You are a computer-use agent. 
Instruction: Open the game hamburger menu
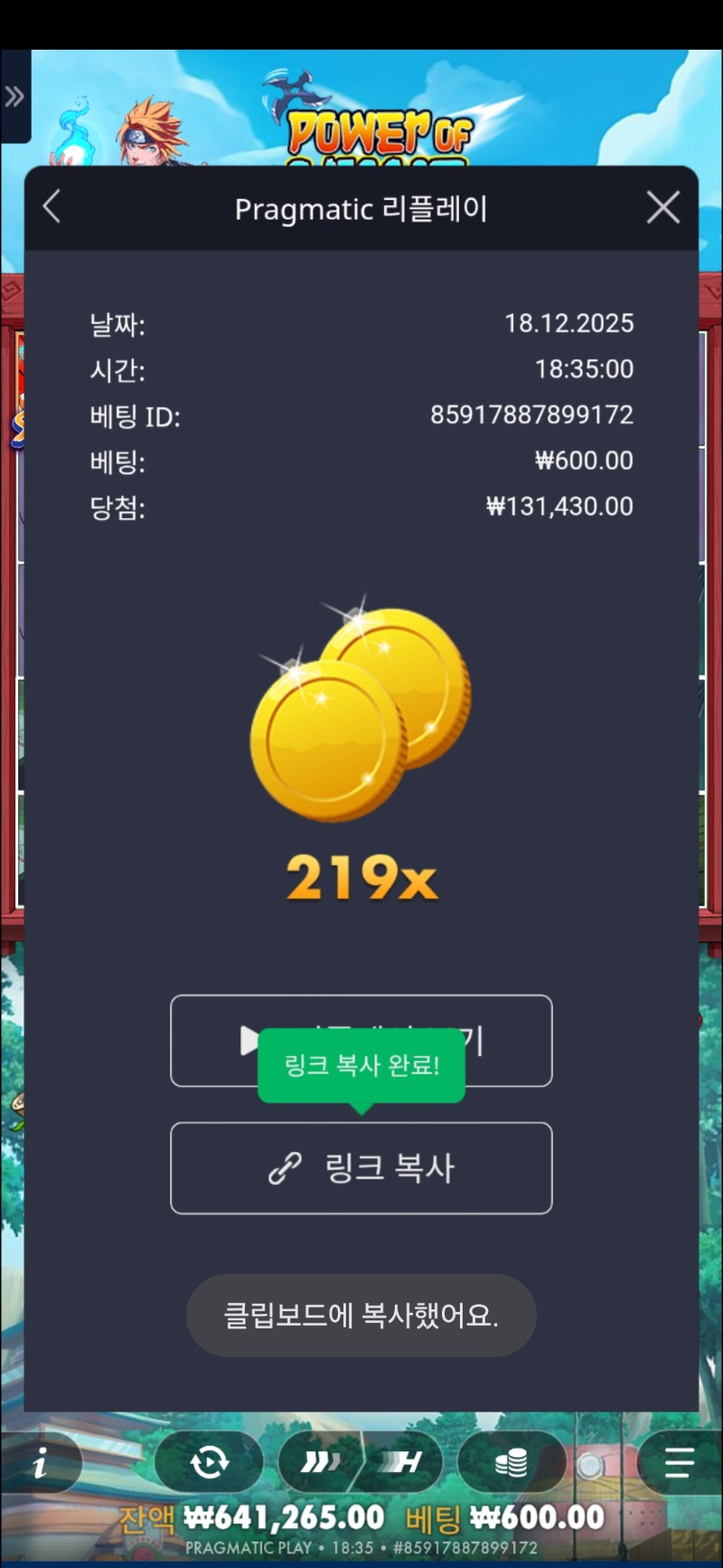click(679, 1462)
